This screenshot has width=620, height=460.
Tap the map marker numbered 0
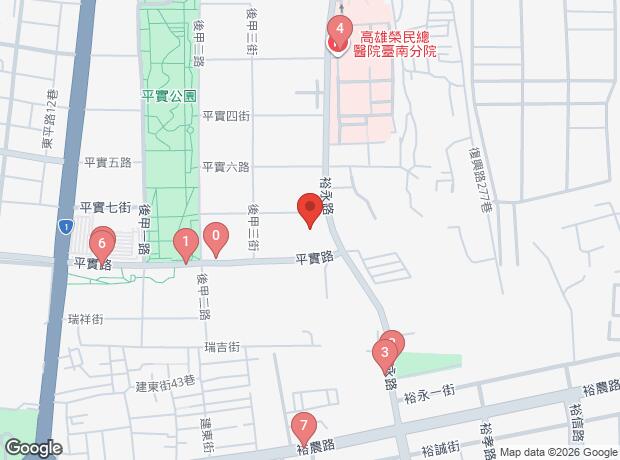216,238
